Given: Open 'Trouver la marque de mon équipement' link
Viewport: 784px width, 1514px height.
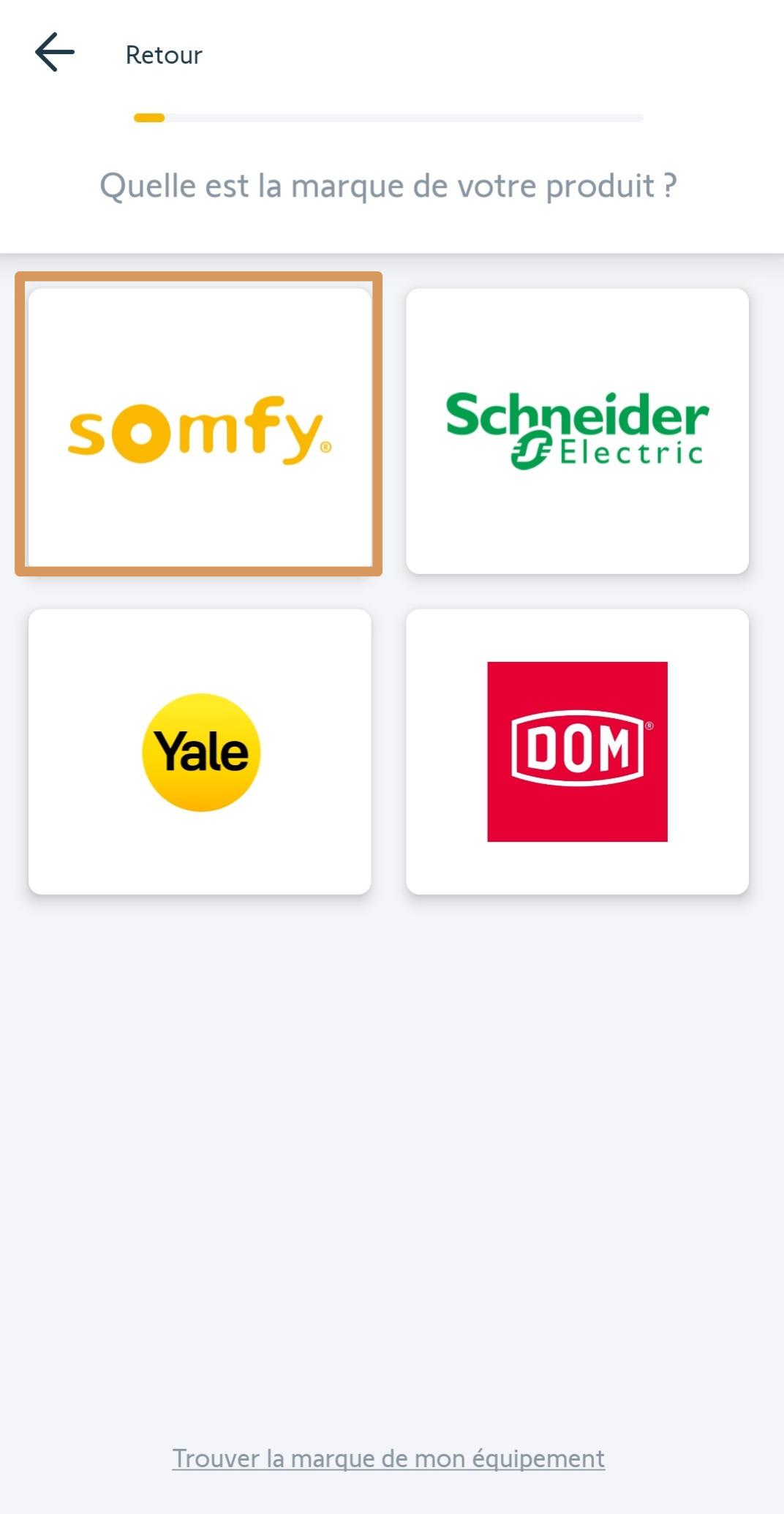Looking at the screenshot, I should (x=388, y=1458).
